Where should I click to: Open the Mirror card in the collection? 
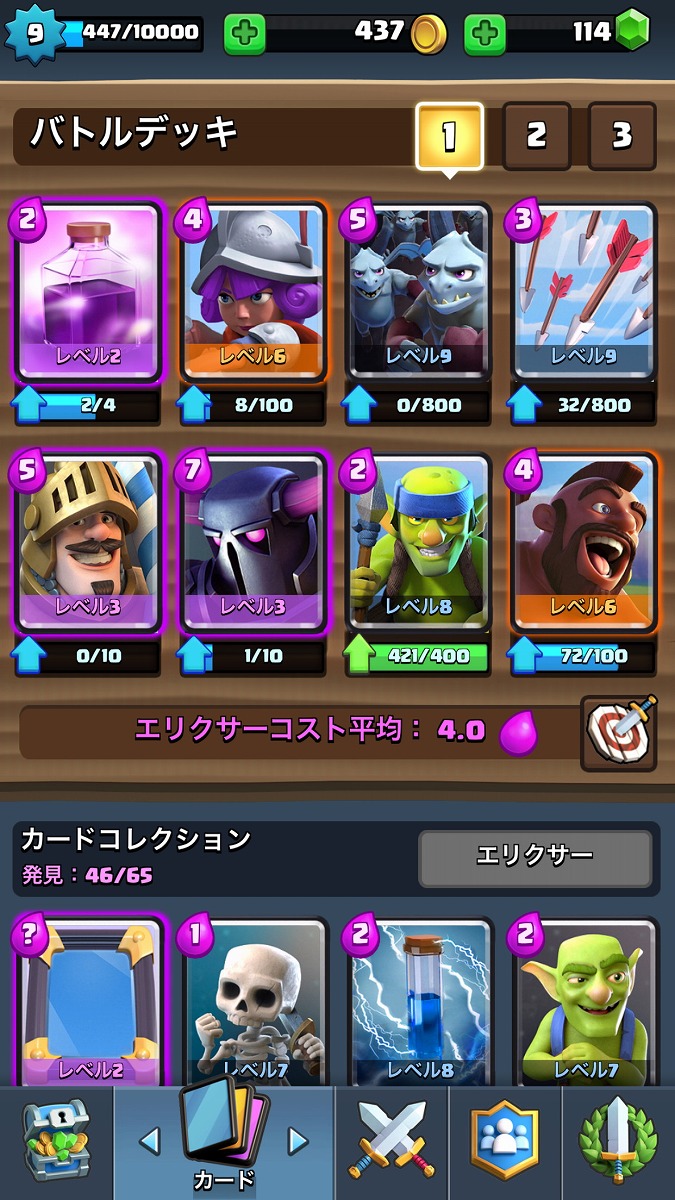pos(88,1000)
